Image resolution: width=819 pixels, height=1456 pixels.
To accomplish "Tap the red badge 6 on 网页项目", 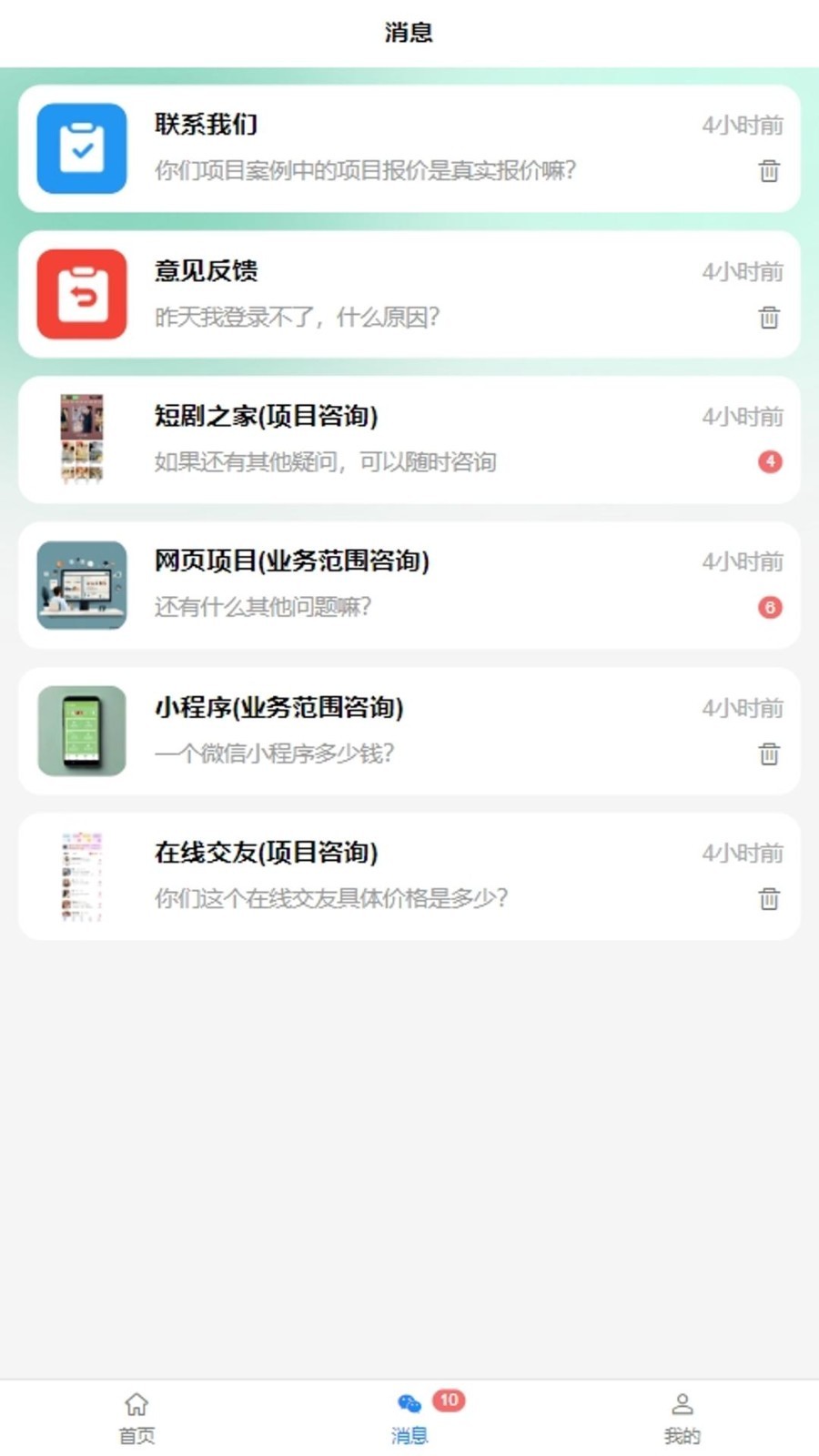I will click(770, 607).
